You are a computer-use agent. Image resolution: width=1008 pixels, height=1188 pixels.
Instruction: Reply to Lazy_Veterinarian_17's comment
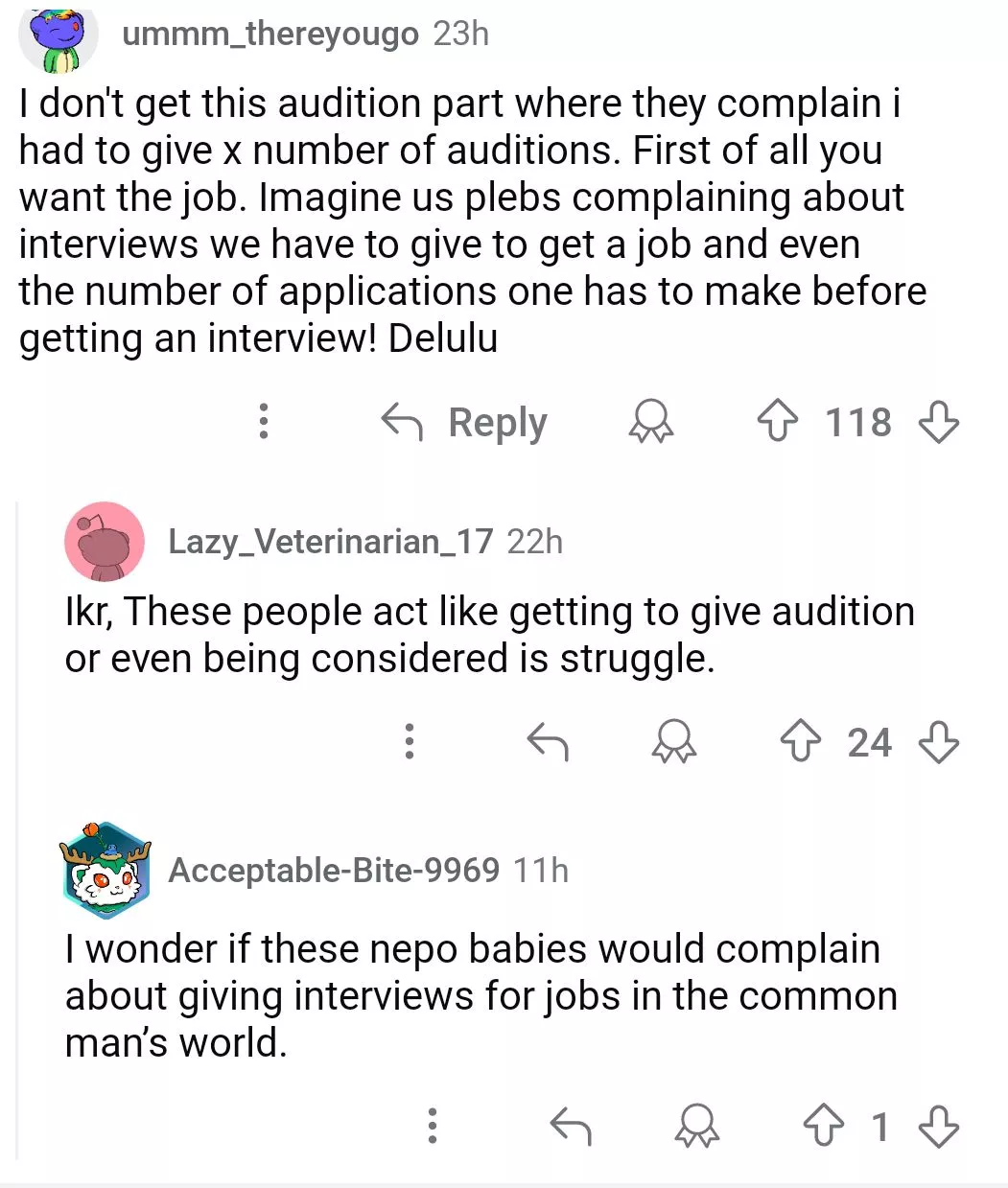point(549,742)
